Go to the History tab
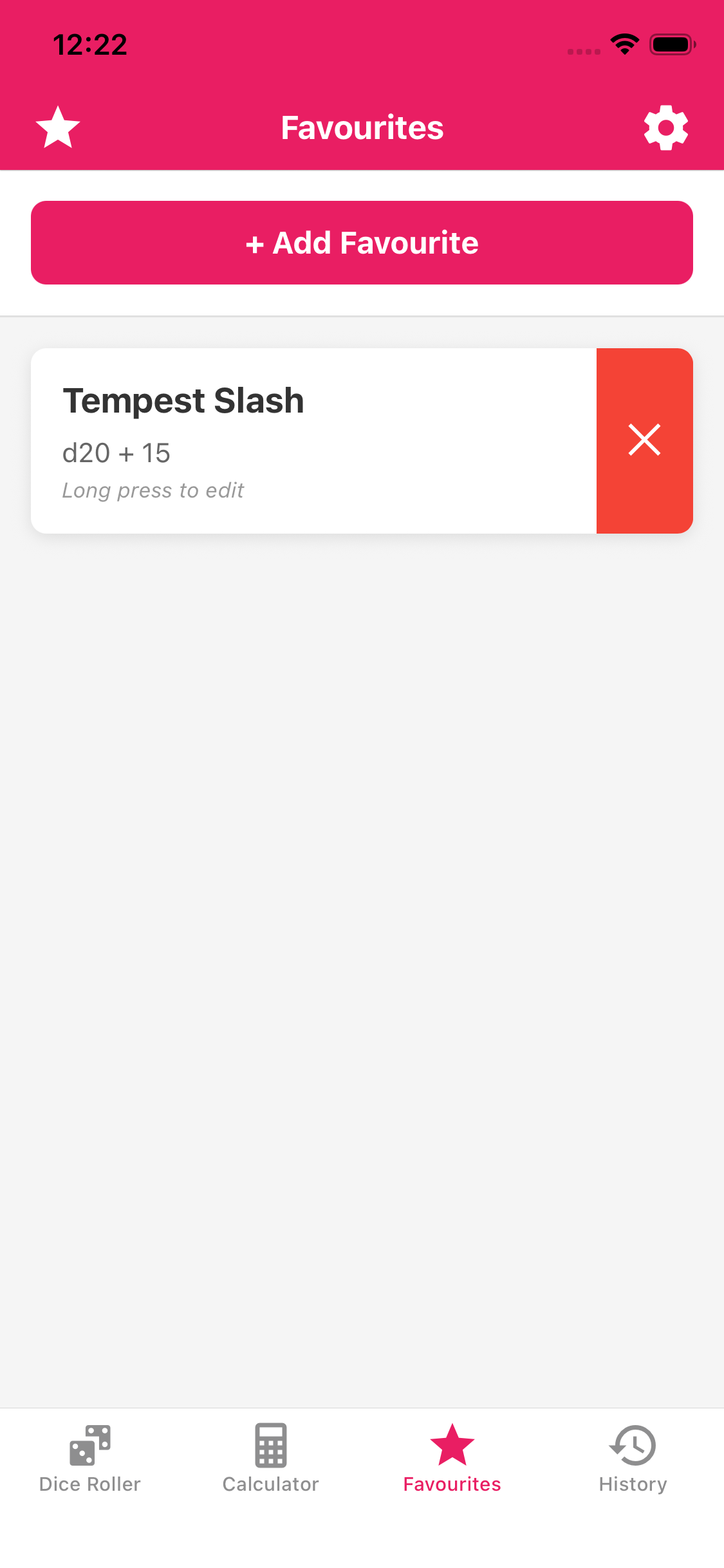This screenshot has height=1568, width=724. 633,1458
